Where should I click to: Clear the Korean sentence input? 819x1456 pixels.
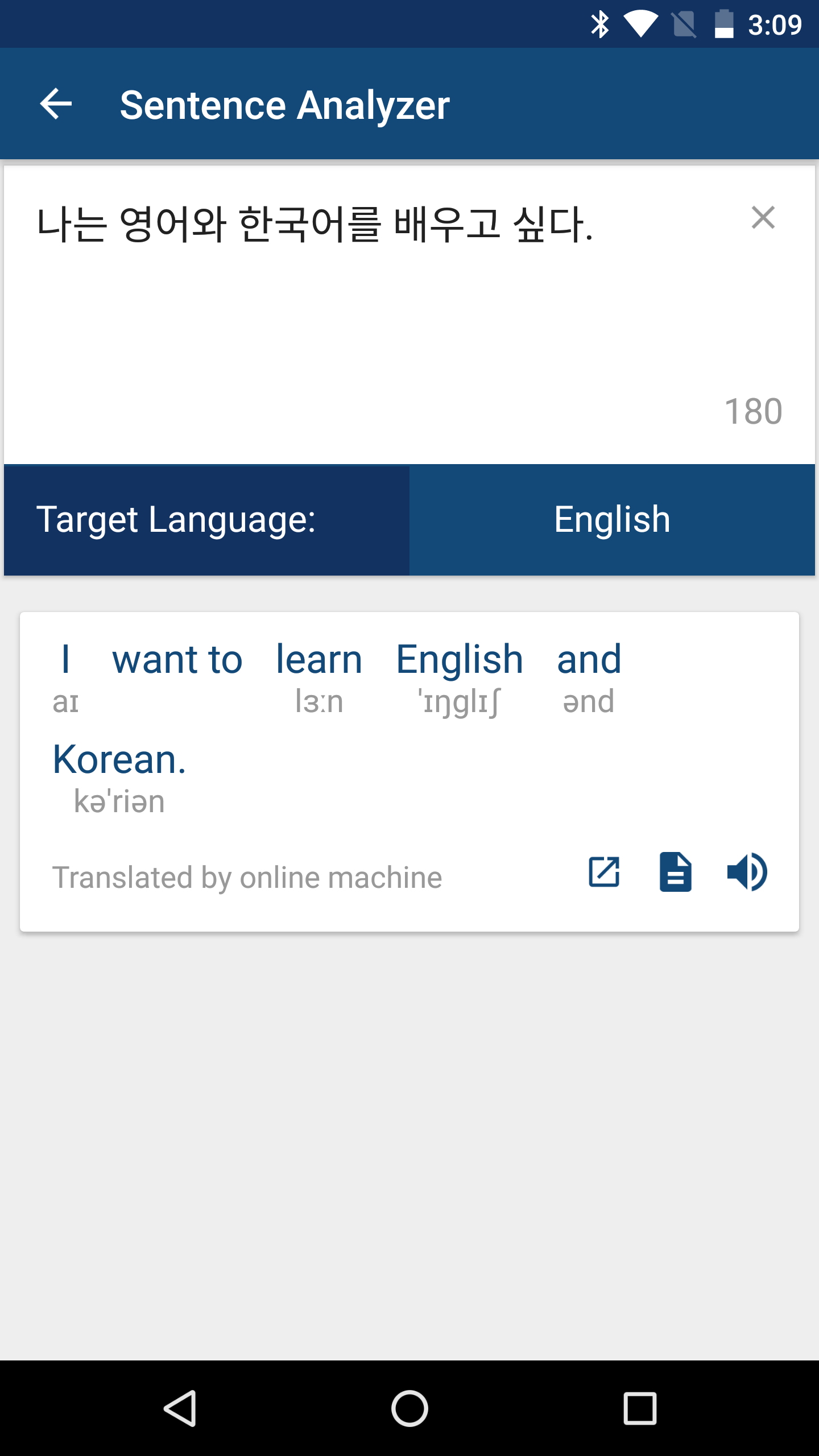[x=763, y=218]
